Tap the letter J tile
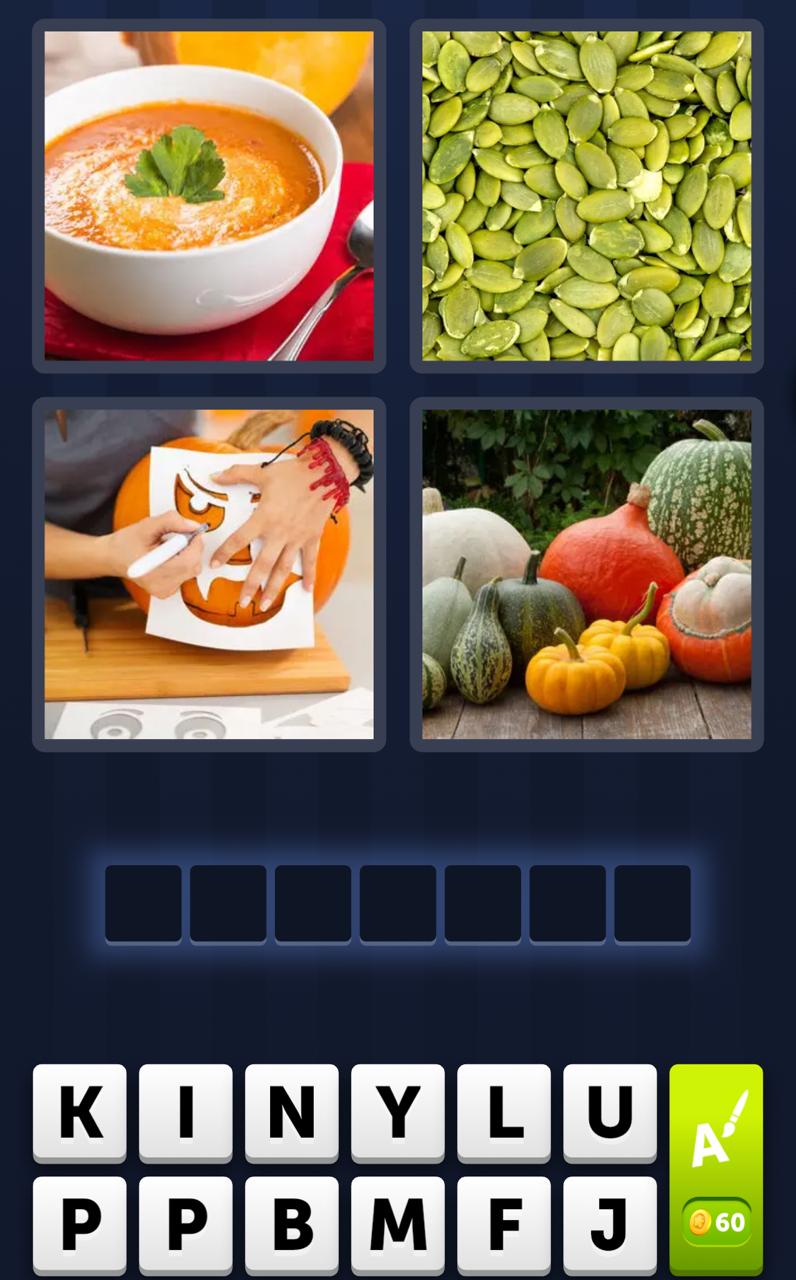The image size is (796, 1280). [610, 1224]
